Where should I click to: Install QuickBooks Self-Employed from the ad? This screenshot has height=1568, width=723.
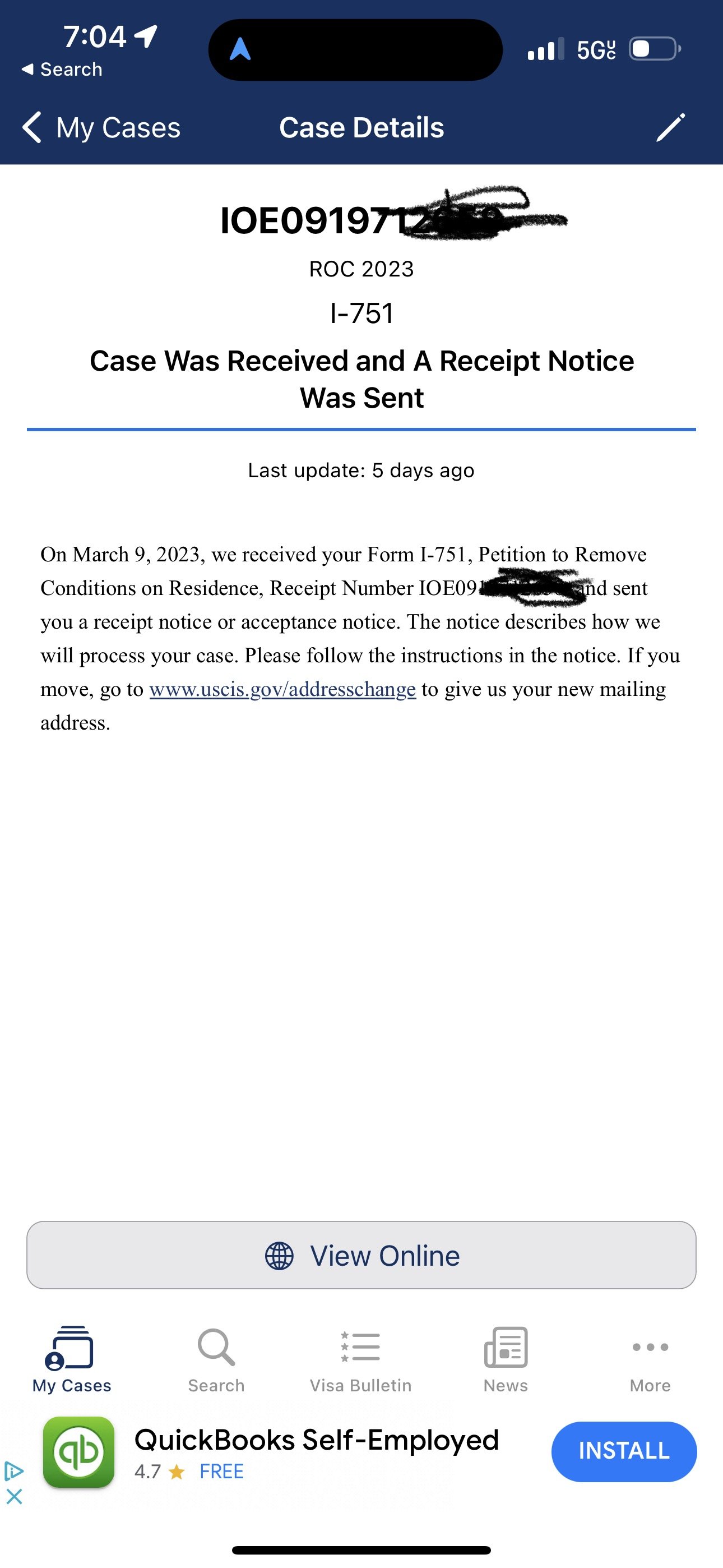[x=623, y=1451]
